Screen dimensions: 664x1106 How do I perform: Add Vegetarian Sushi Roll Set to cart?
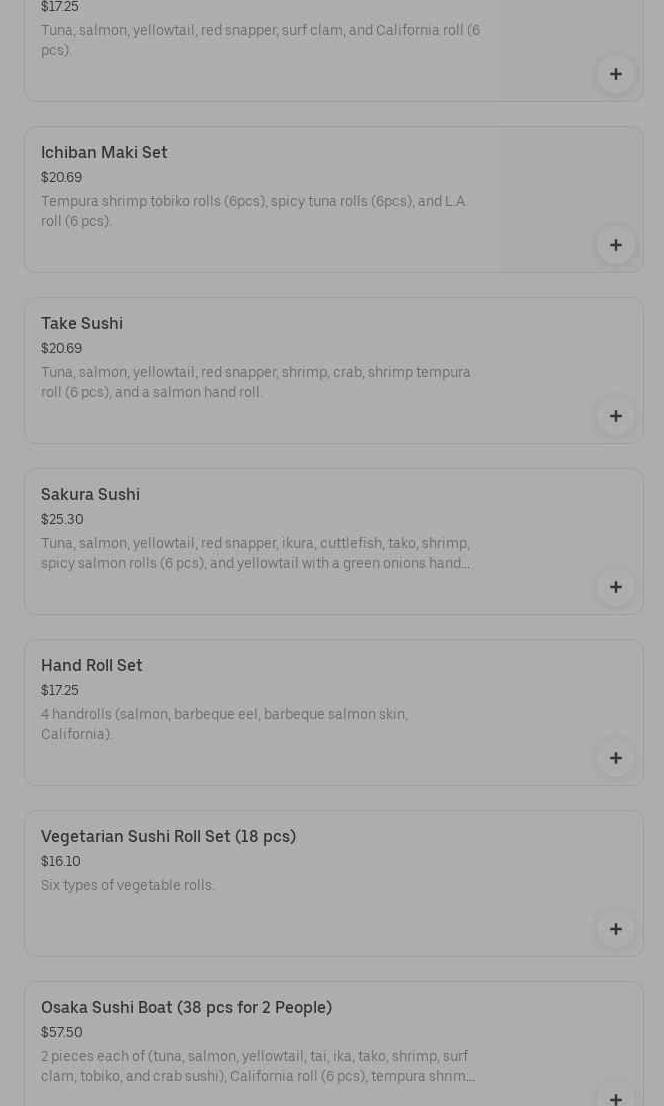(x=615, y=929)
